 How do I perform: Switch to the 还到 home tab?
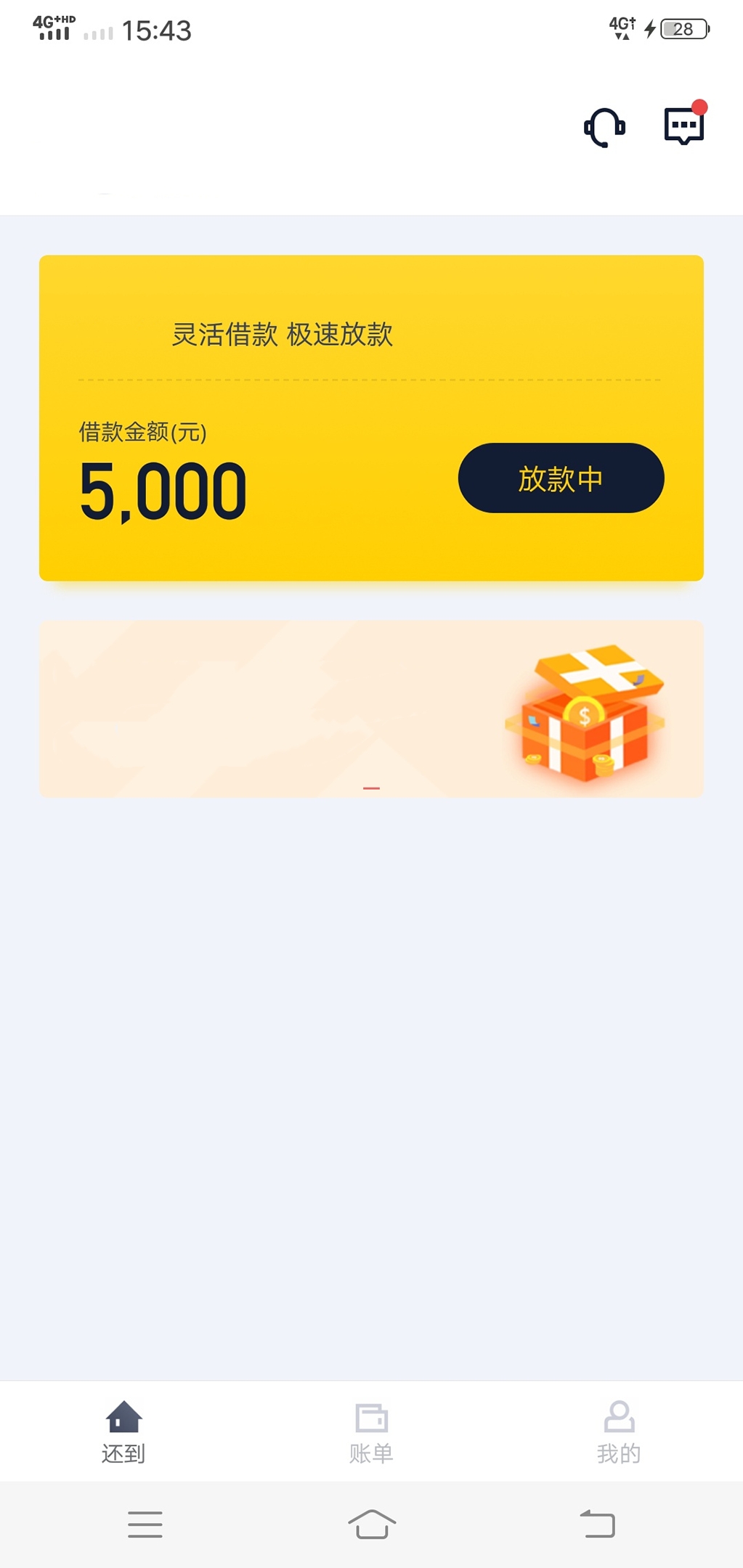pyautogui.click(x=123, y=1432)
